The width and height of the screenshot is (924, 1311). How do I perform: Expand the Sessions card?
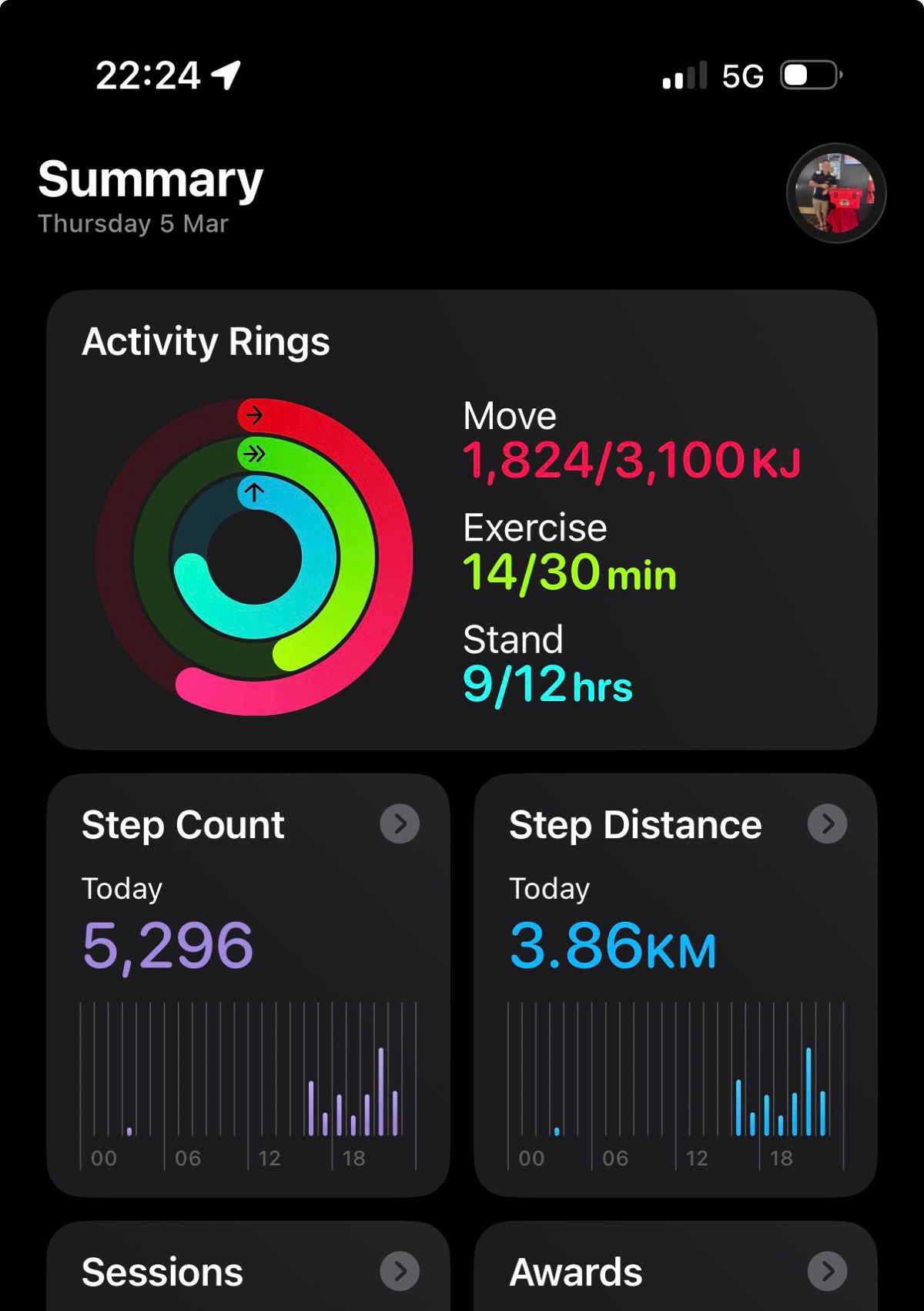(x=400, y=1271)
